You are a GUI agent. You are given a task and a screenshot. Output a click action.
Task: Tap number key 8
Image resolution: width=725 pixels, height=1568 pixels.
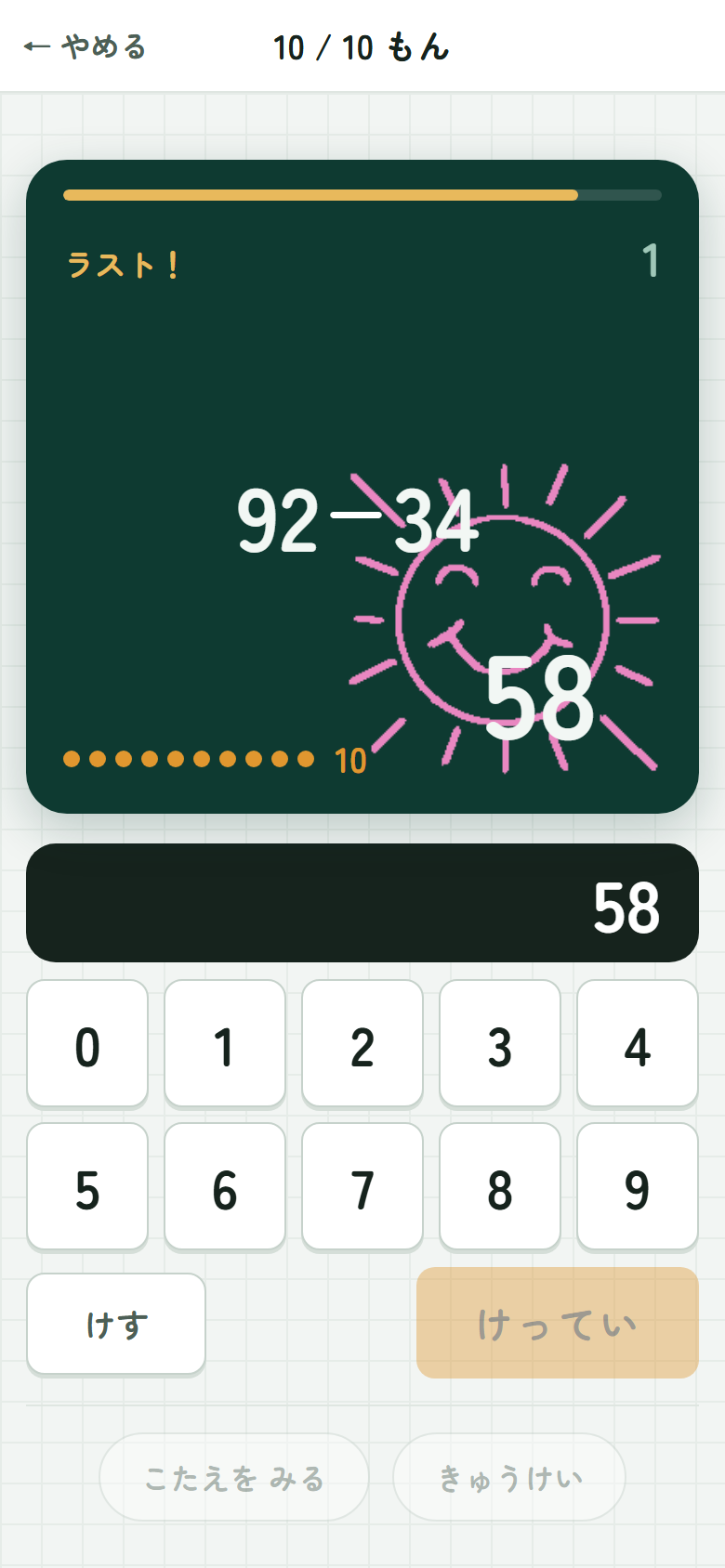tap(500, 1187)
